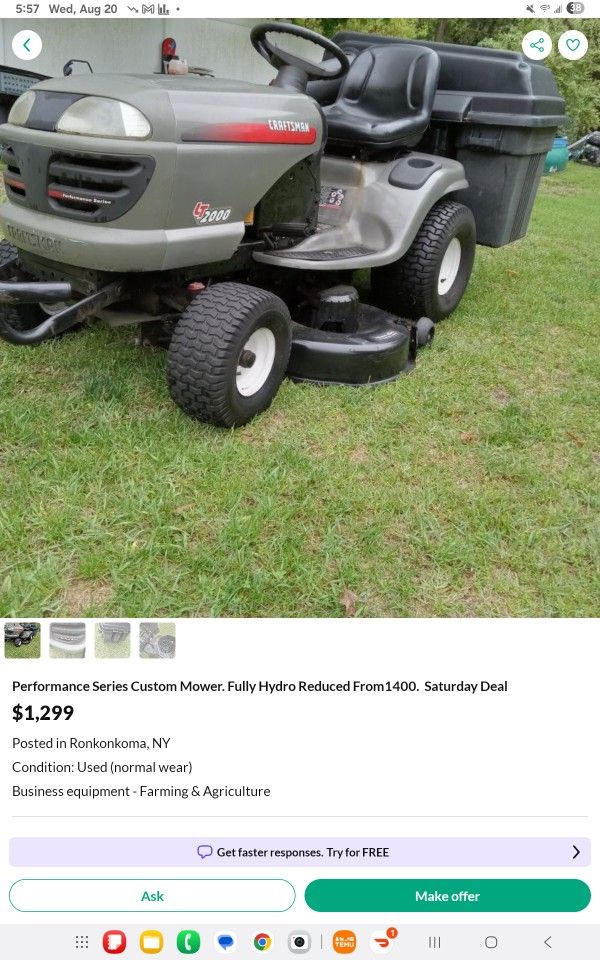Open the fourth photo thumbnail

pos(157,640)
